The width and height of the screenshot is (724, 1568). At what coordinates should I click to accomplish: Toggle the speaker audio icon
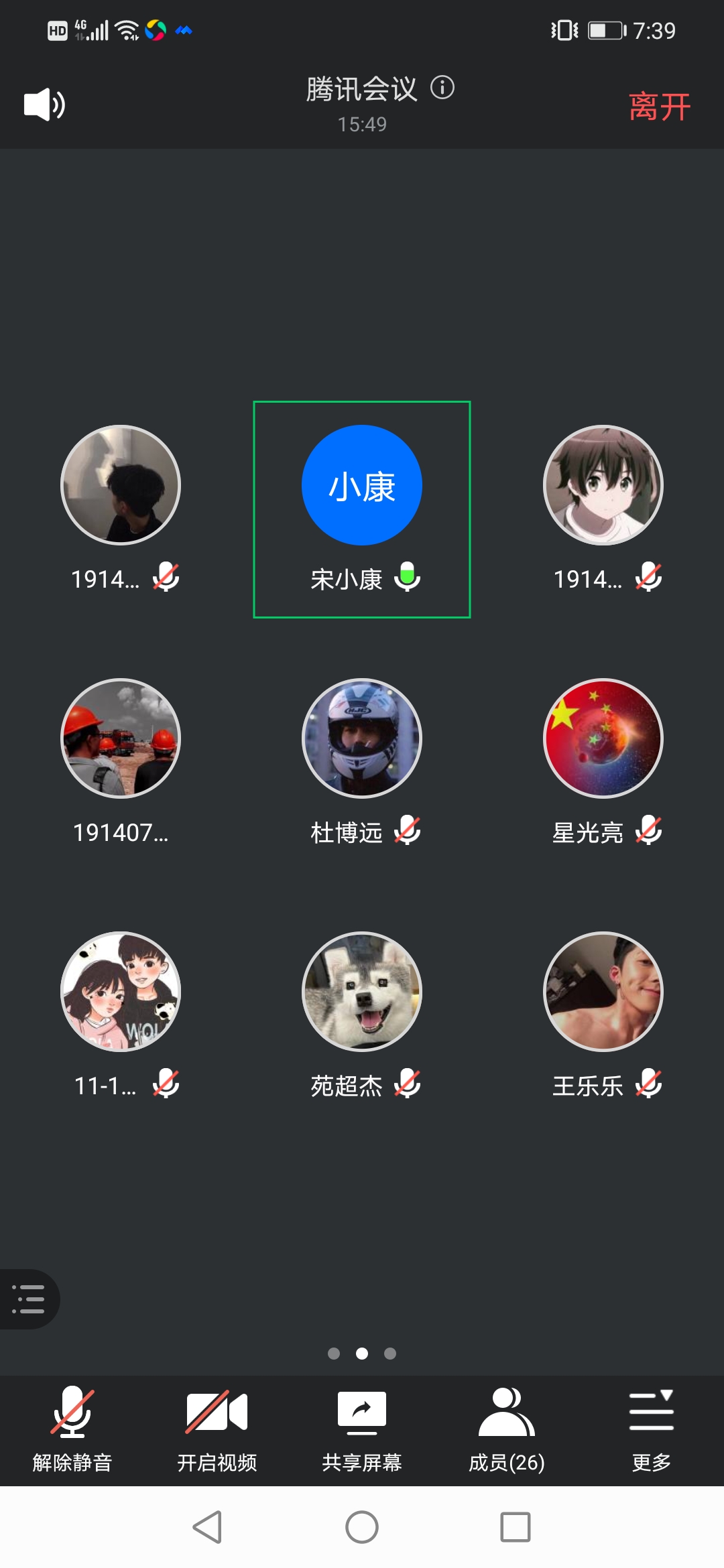coord(44,105)
